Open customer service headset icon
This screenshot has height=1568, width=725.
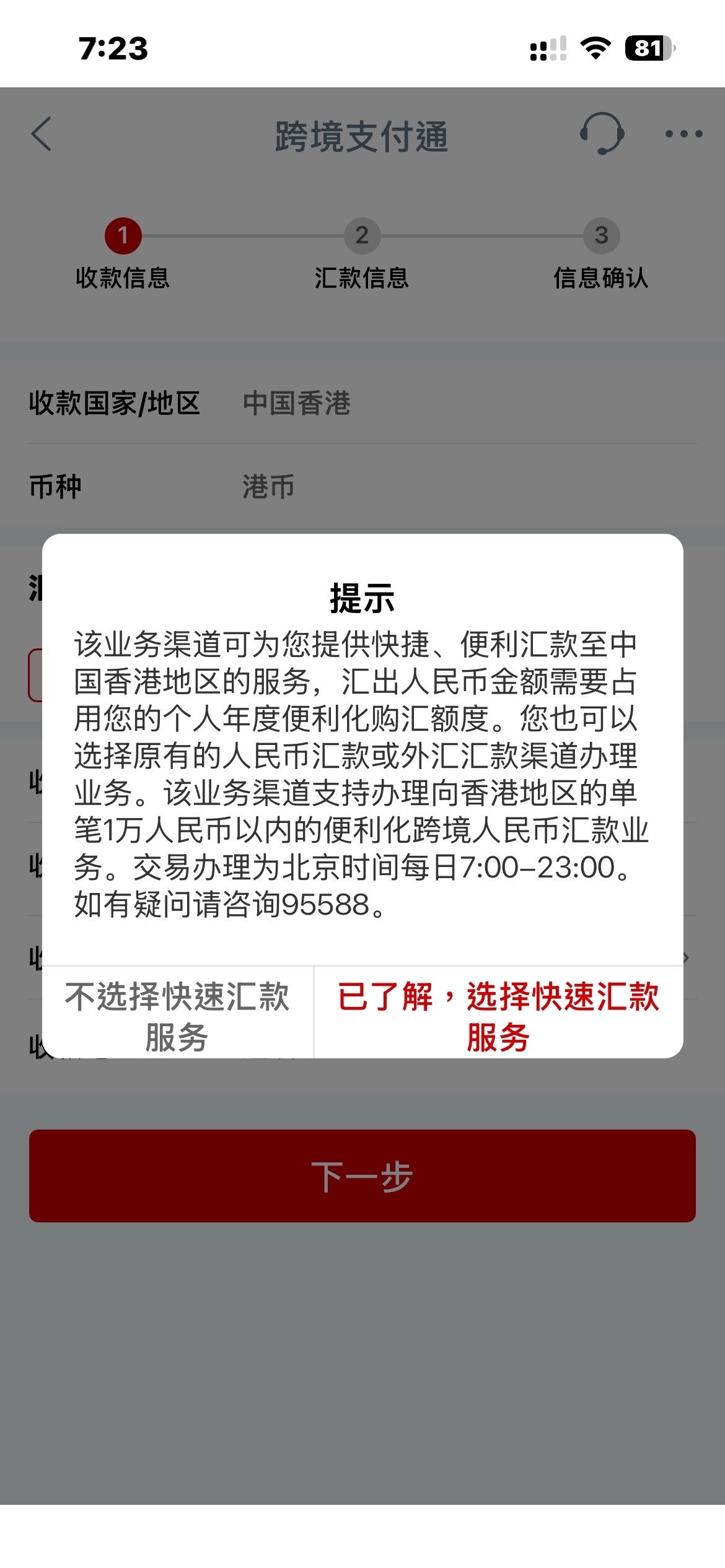coord(602,134)
